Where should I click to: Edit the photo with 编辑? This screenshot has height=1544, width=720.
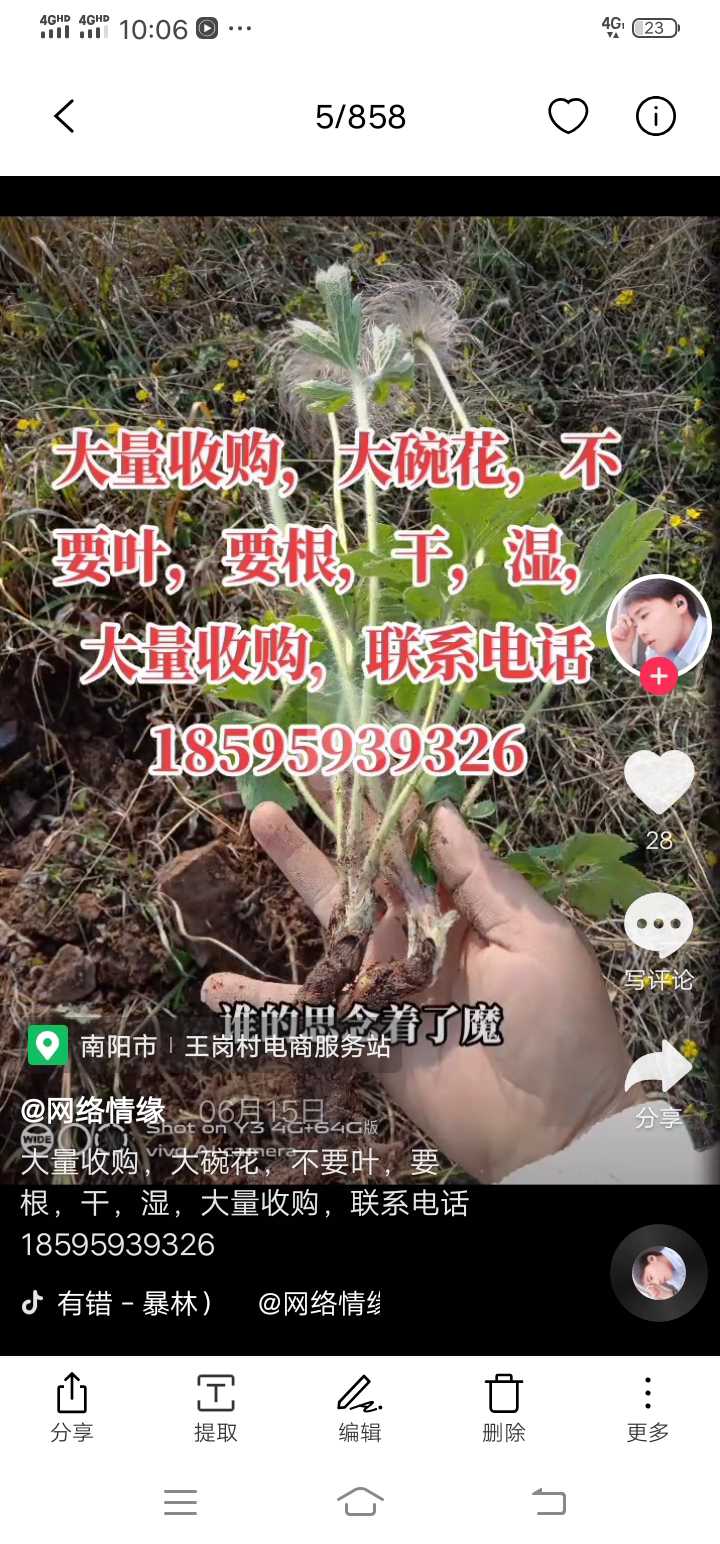[x=360, y=1407]
